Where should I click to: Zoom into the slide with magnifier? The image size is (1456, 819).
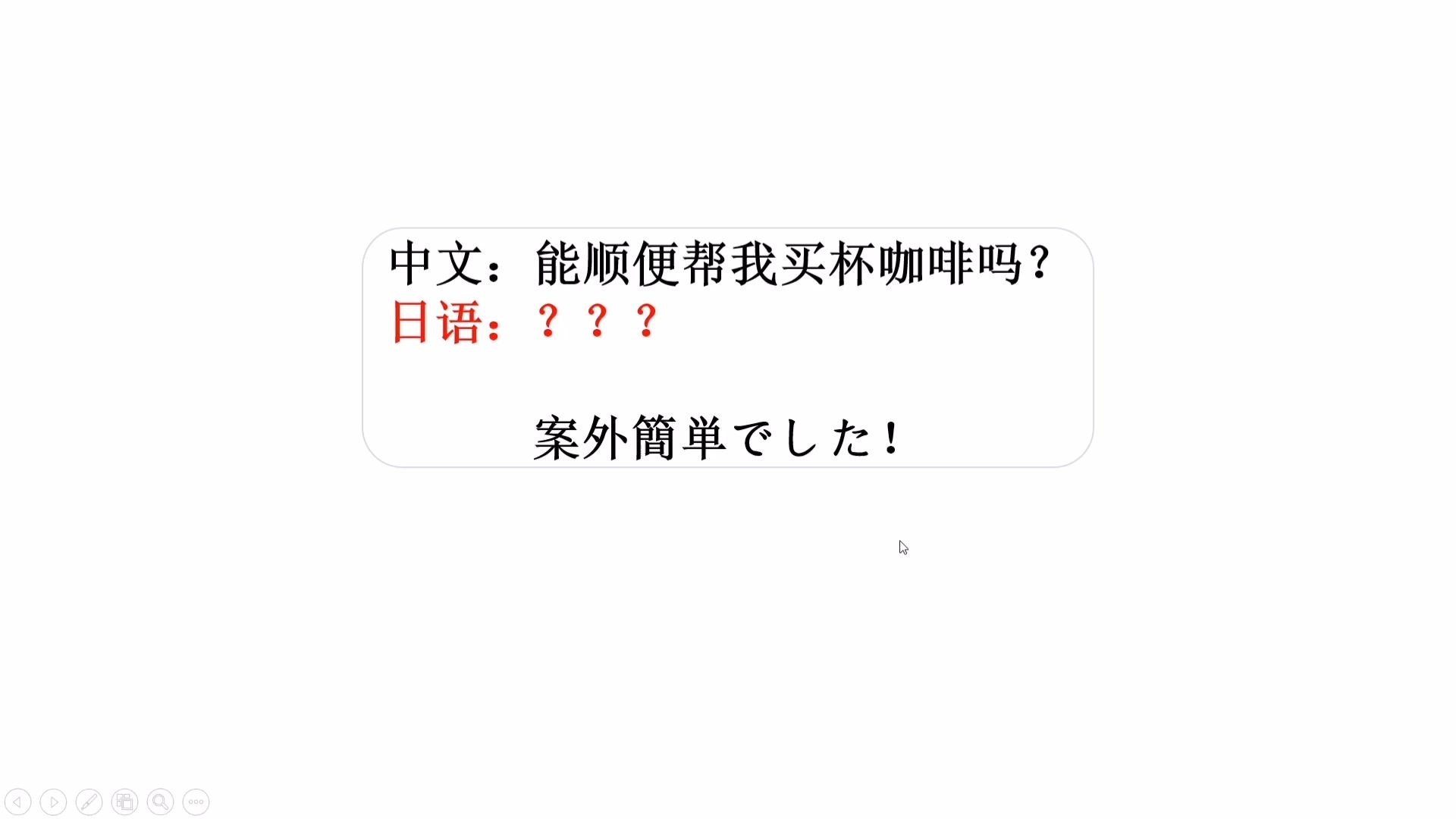(x=160, y=802)
